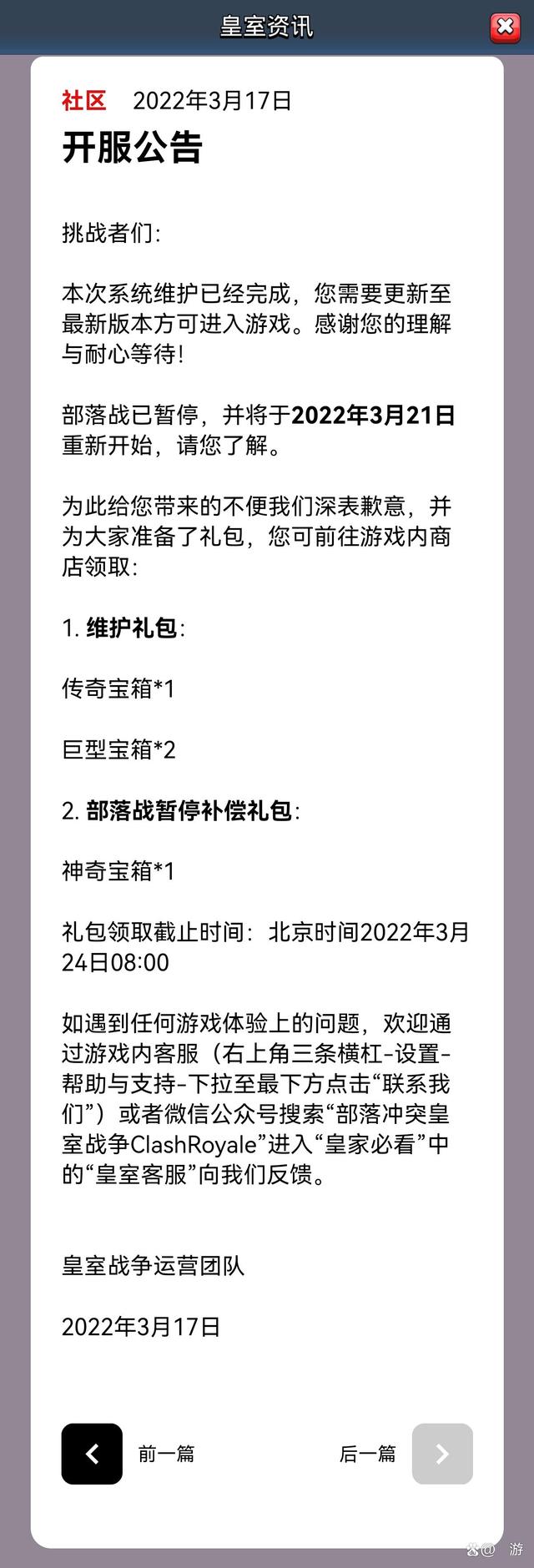
Task: Go to the previous article (前一篇)
Action: [92, 1454]
